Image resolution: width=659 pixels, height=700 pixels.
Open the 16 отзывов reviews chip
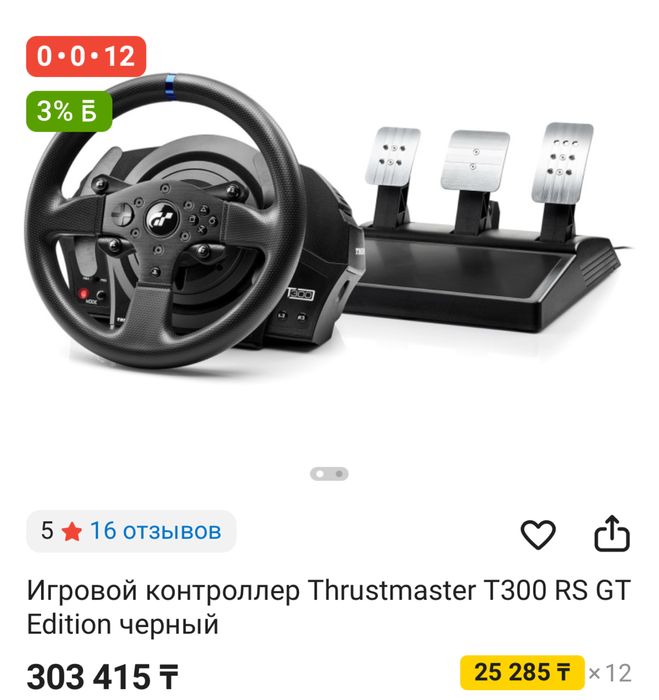131,531
